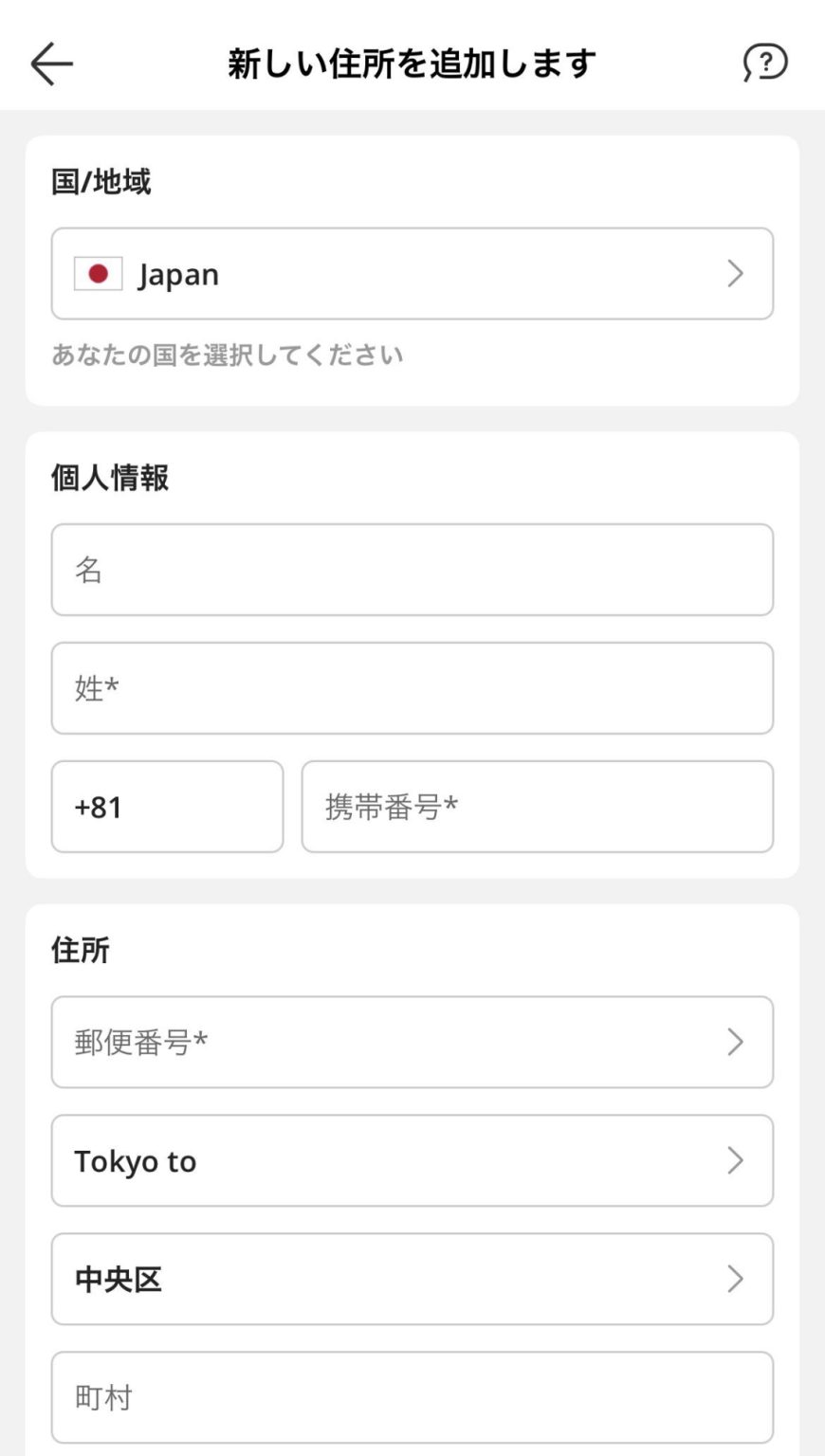Open the country/region selector showing Japan

point(412,273)
